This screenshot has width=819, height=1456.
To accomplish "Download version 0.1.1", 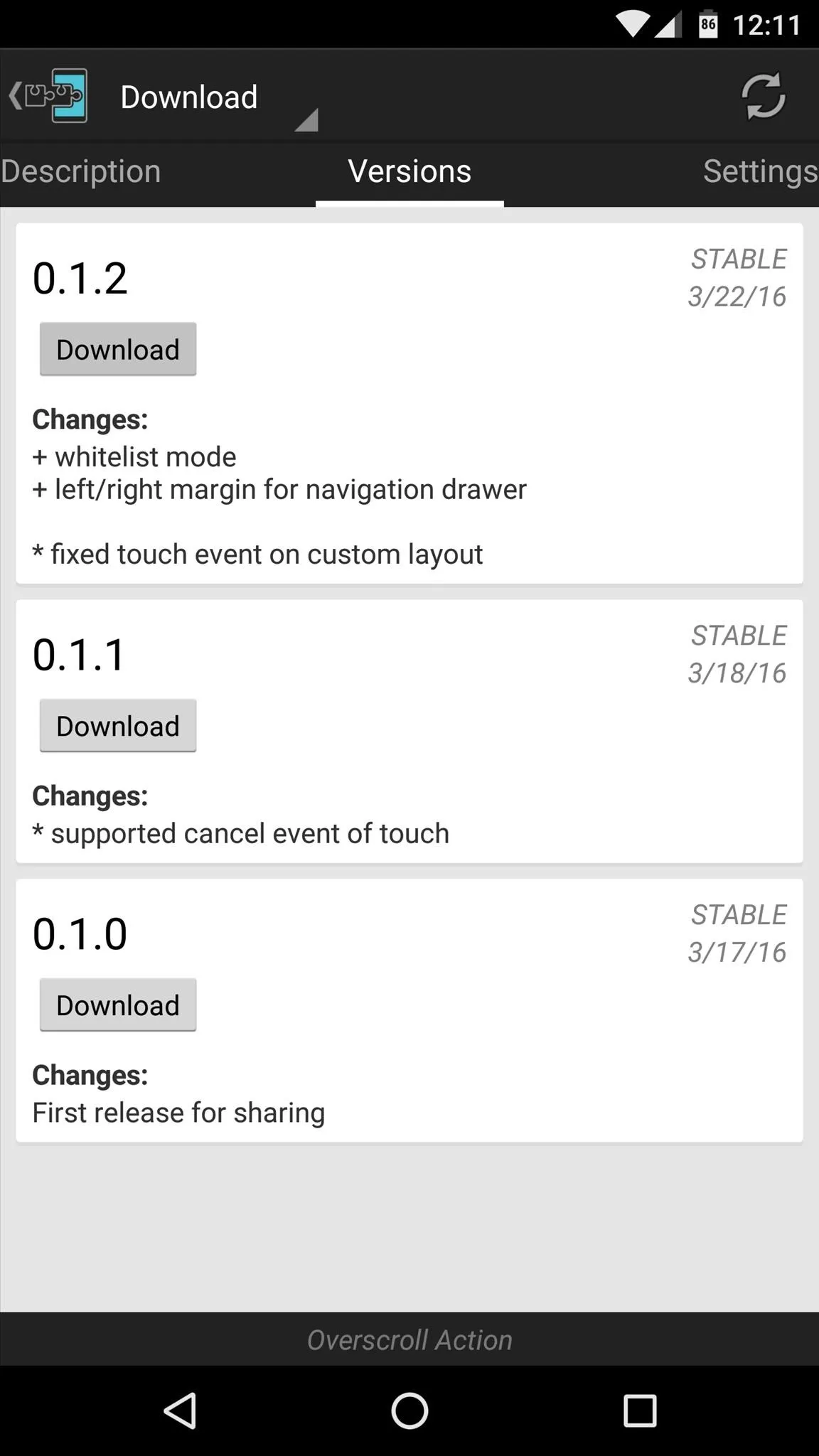I will pos(118,726).
